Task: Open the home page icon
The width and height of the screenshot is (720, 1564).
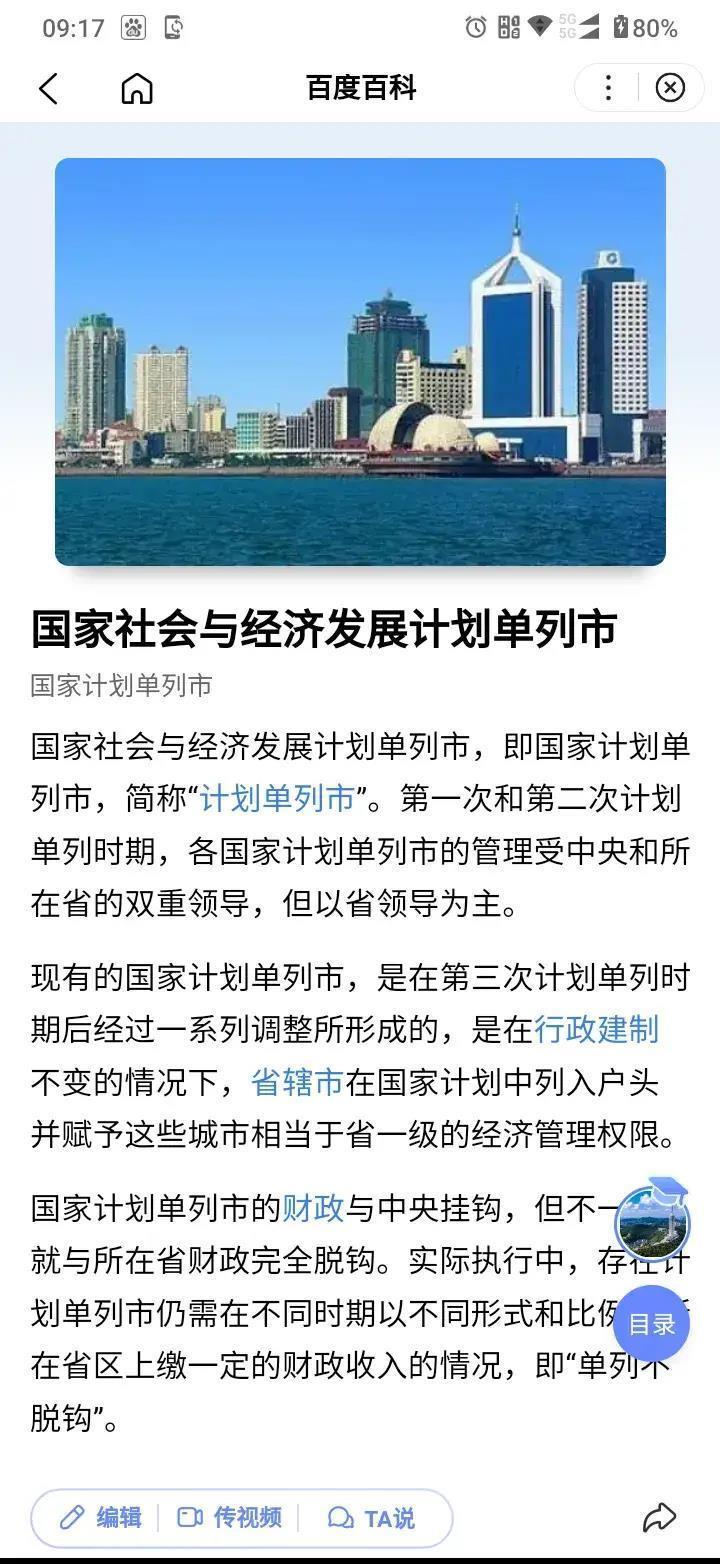Action: [137, 89]
